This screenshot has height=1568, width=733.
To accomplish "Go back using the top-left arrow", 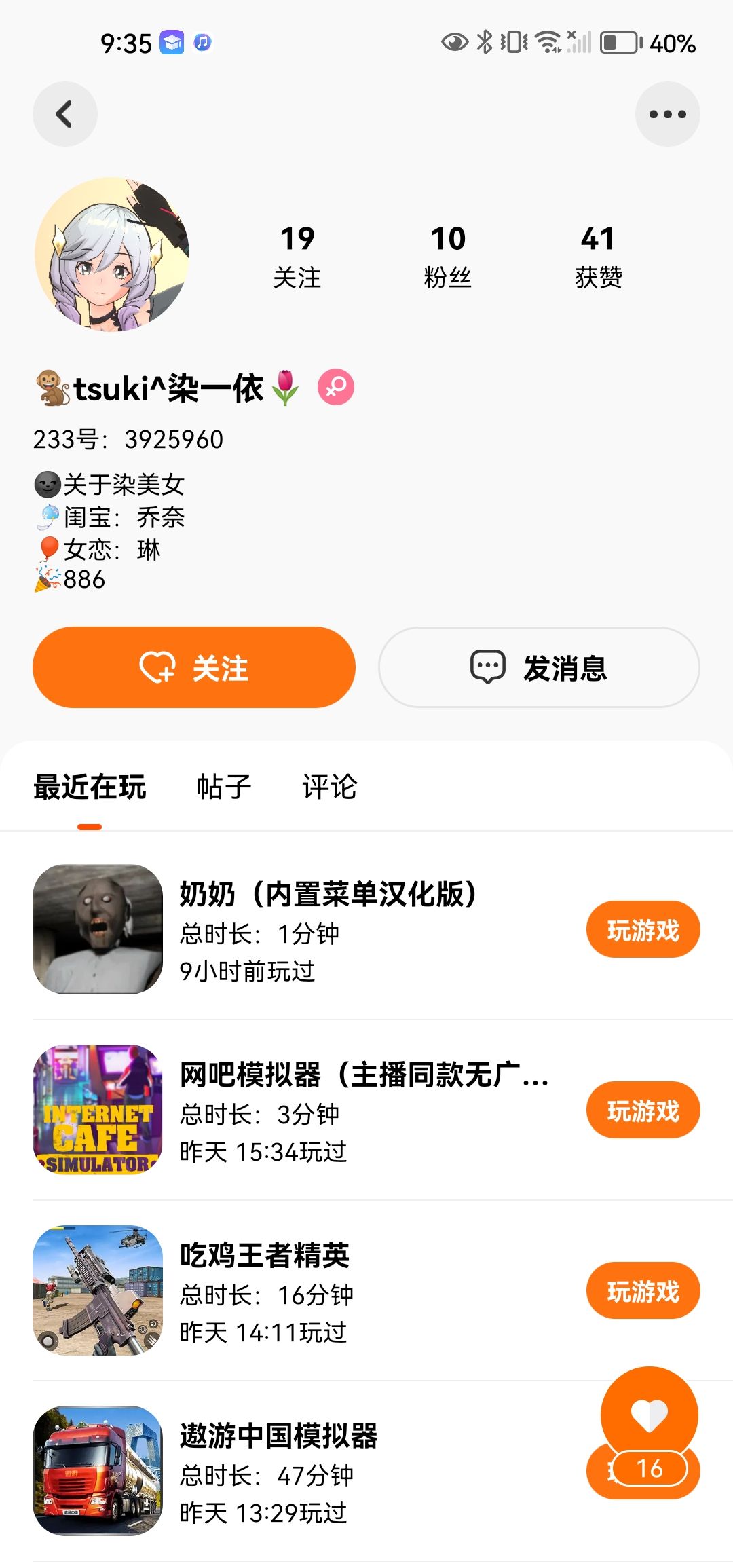I will pos(64,114).
